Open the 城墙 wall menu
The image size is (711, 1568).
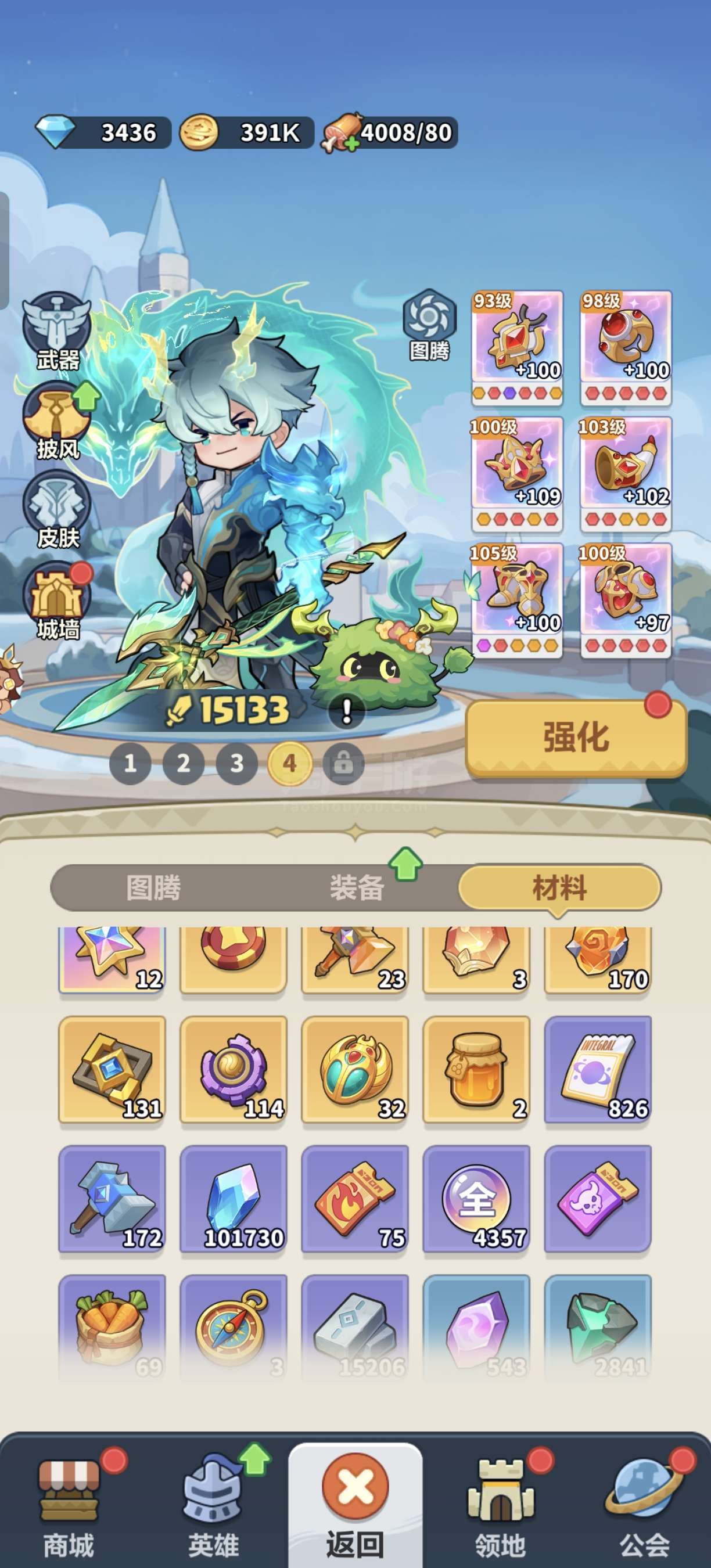coord(56,601)
